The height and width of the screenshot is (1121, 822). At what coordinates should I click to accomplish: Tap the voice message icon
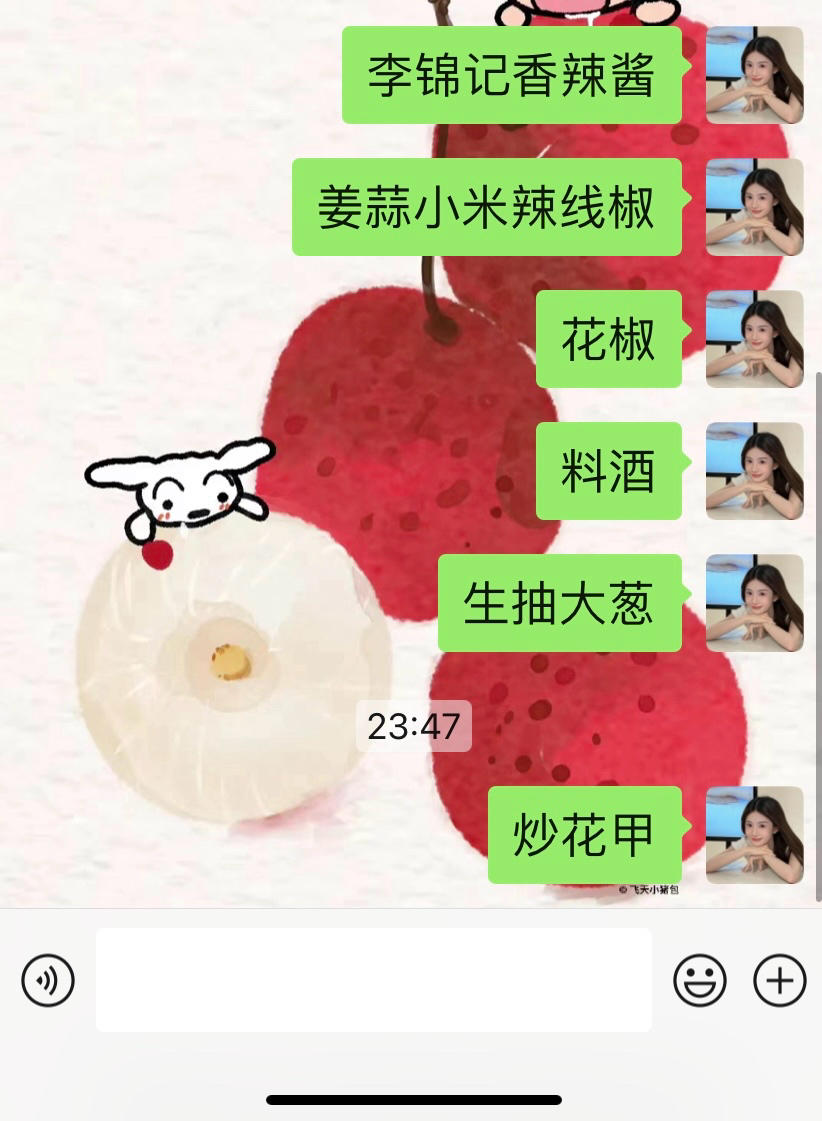(48, 980)
